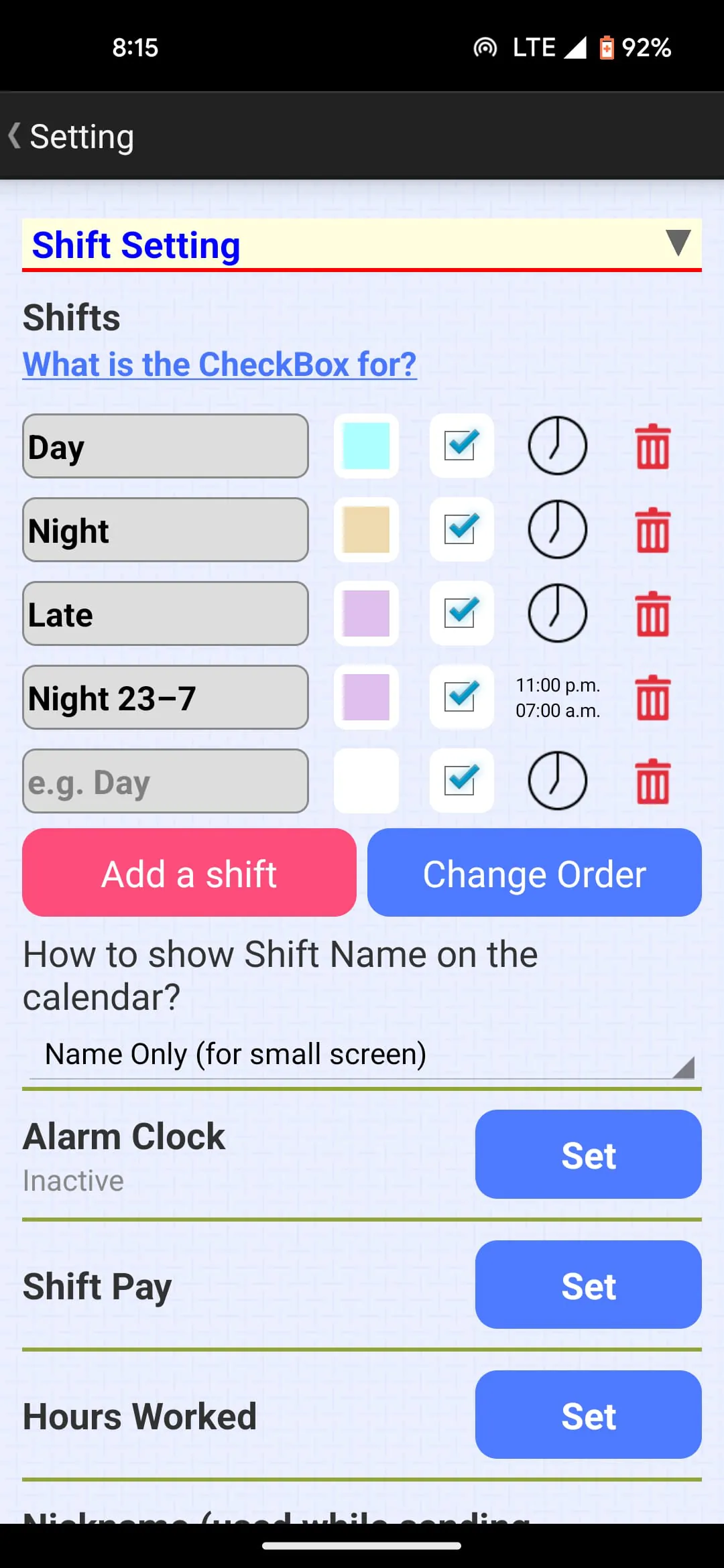Viewport: 724px width, 1568px height.
Task: Tap the Alarm Clock Set button
Action: coord(588,1155)
